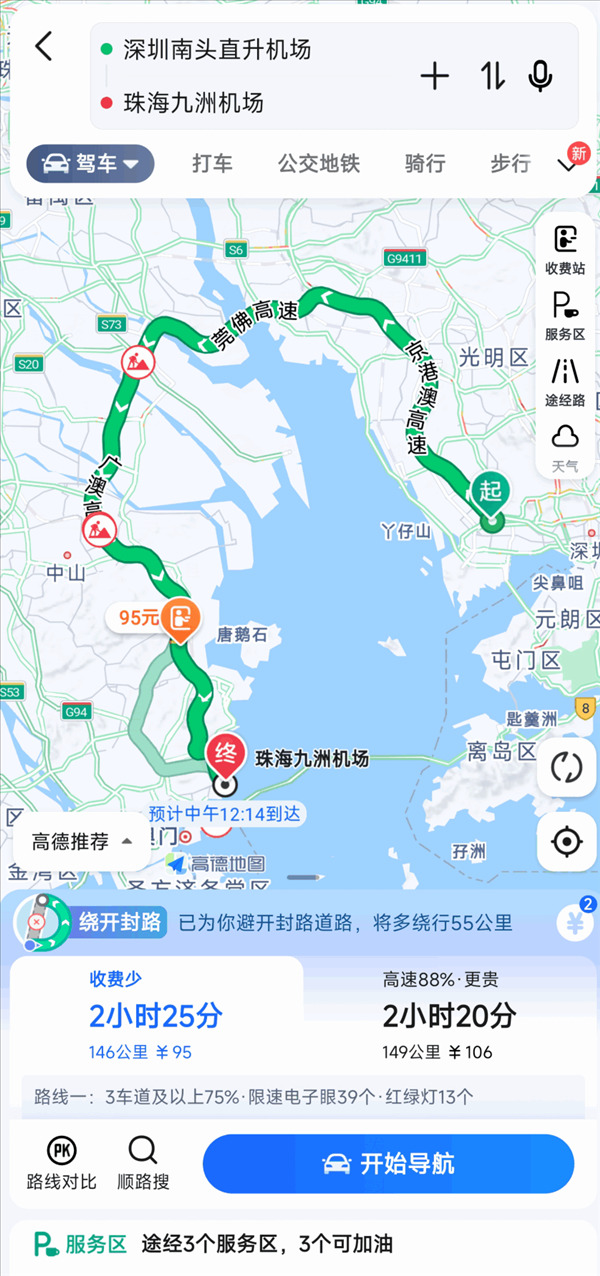Switch to the 打车 tab
This screenshot has width=600, height=1276.
pos(212,164)
